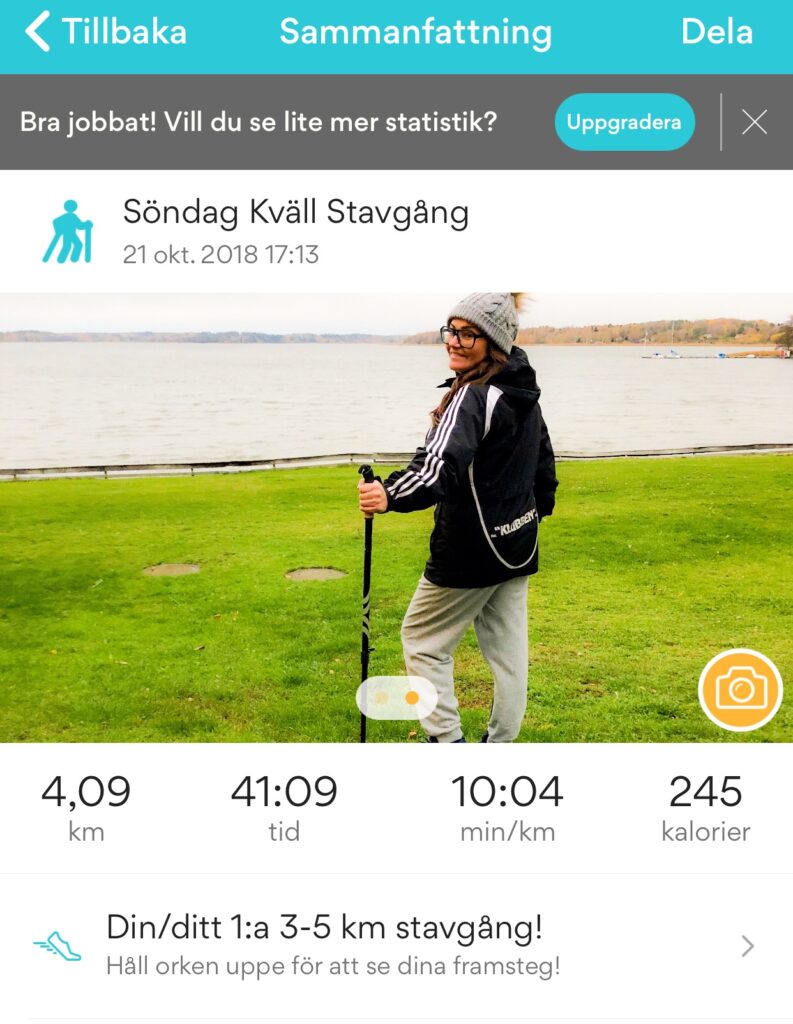Share the workout with Dela
793x1024 pixels.
(x=716, y=32)
